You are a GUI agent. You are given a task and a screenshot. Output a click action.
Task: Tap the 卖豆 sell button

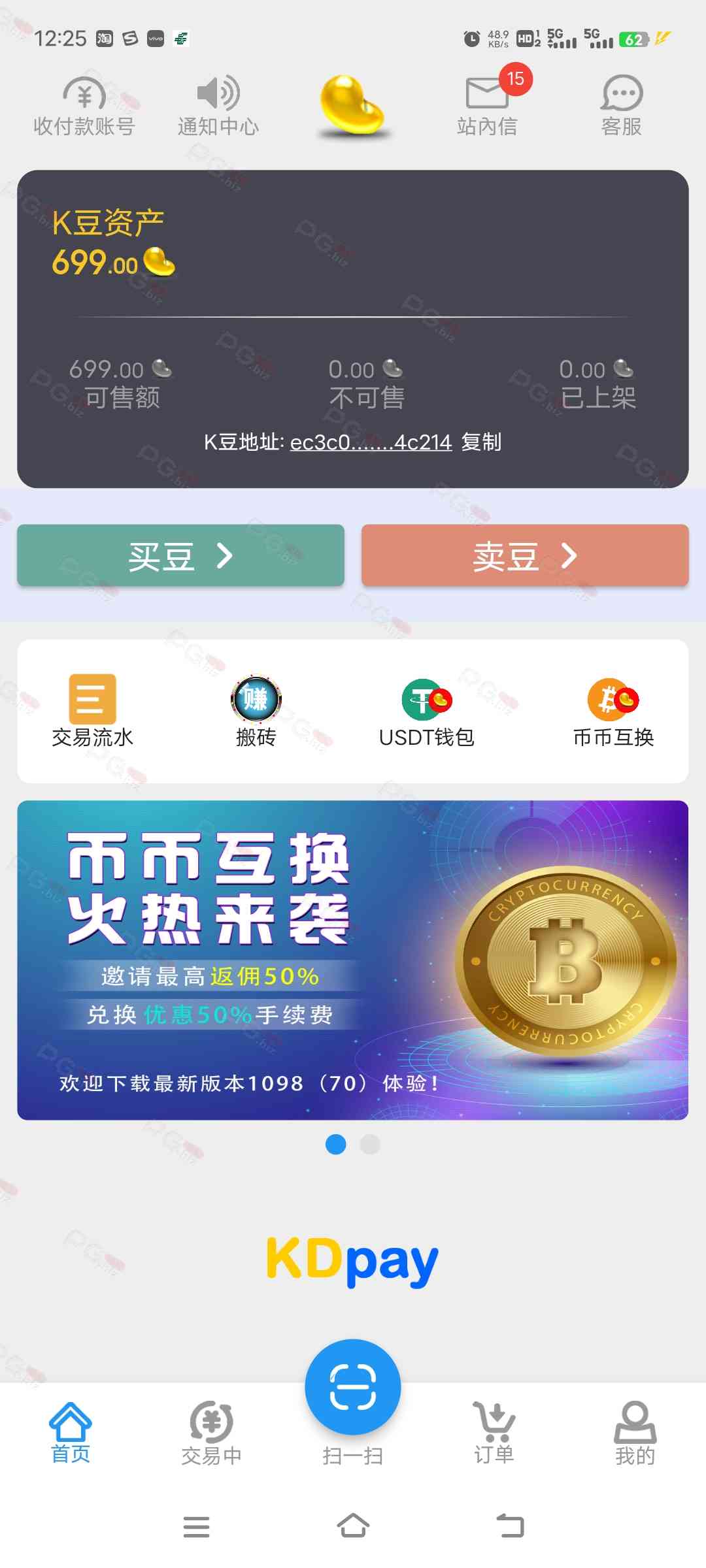(x=525, y=555)
